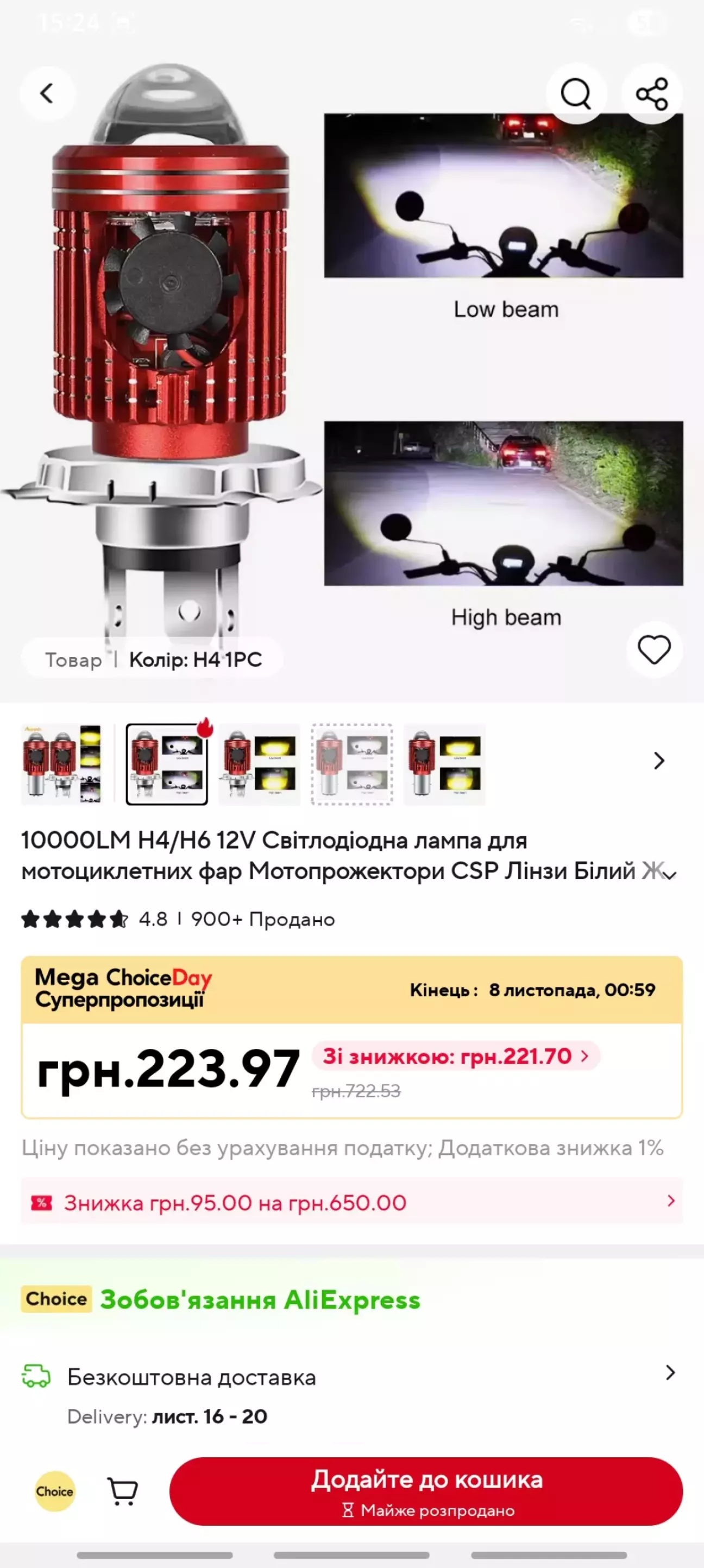Add product to wishlist with heart
The image size is (704, 1568).
tap(654, 649)
